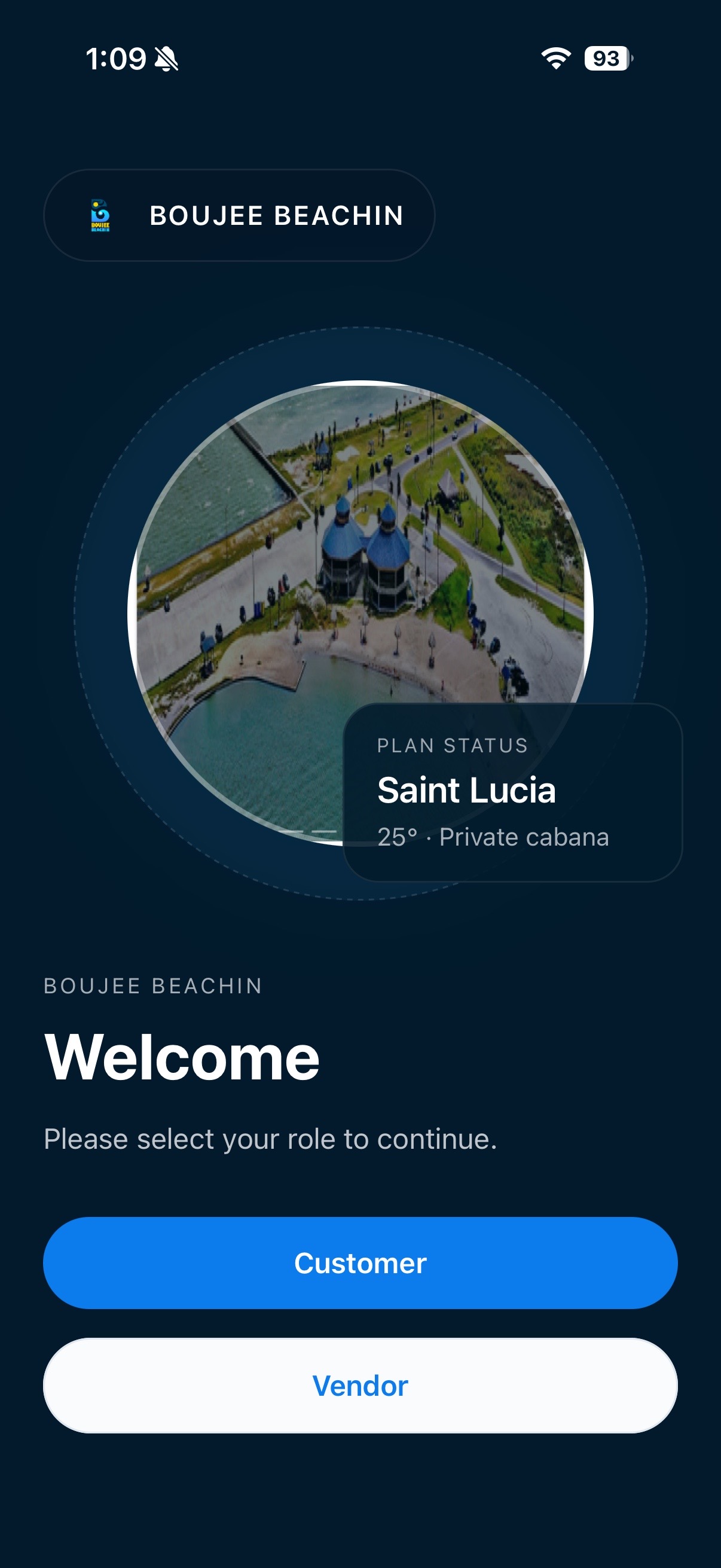Select the Customer role

tap(360, 1262)
